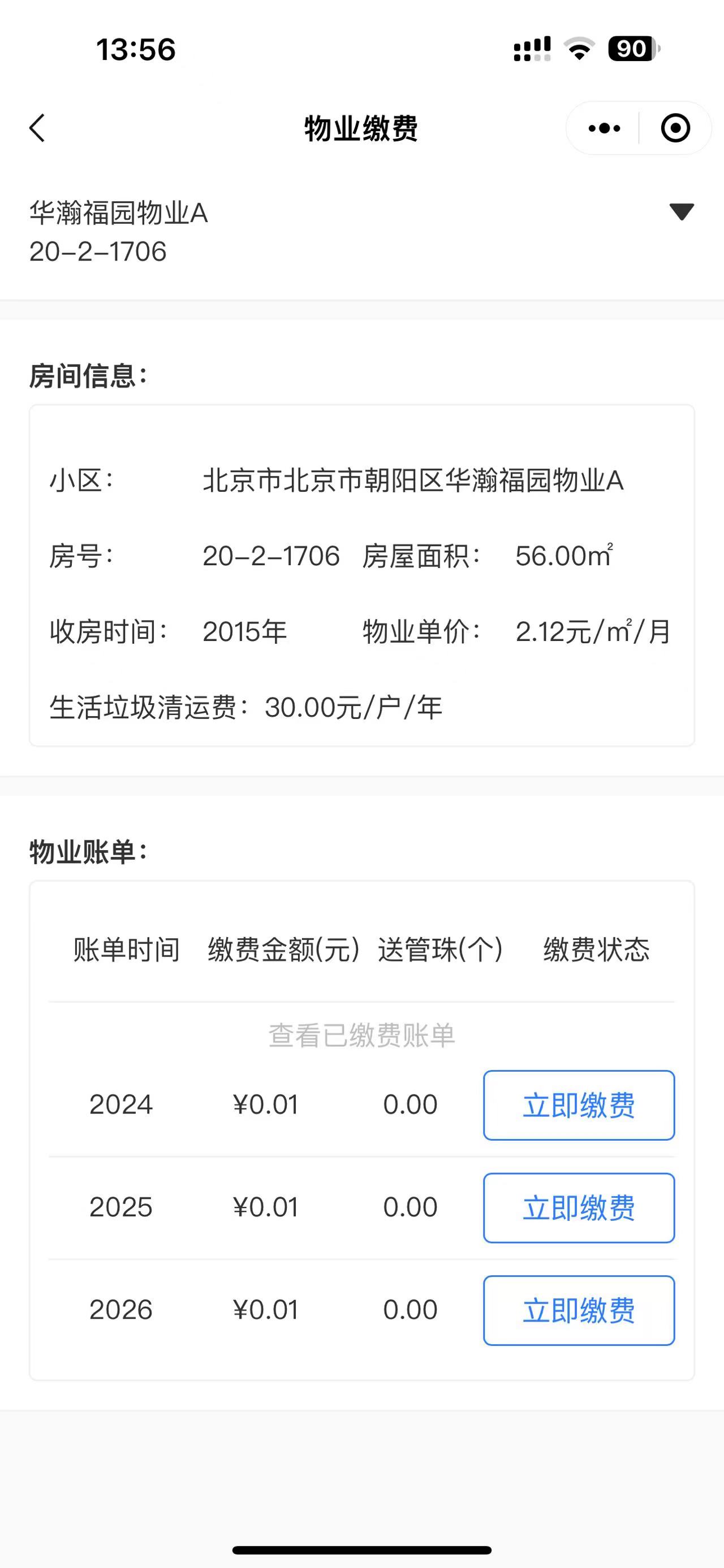The width and height of the screenshot is (724, 1568).
Task: Tap 立即缴费 for year 2026
Action: (x=579, y=1310)
